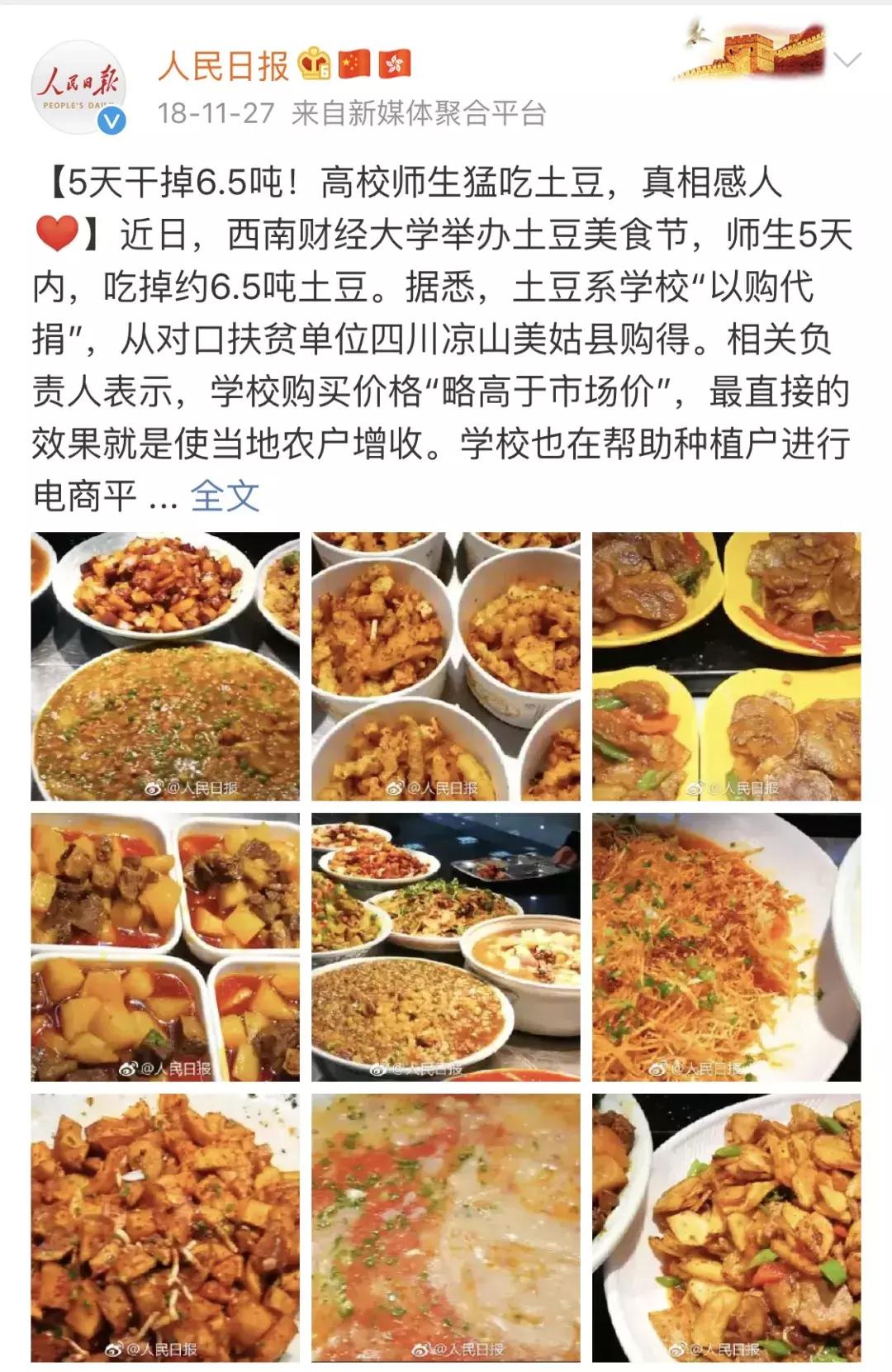Open photo of potato beef stew trays
Viewport: 892px width, 1372px height.
click(x=165, y=947)
